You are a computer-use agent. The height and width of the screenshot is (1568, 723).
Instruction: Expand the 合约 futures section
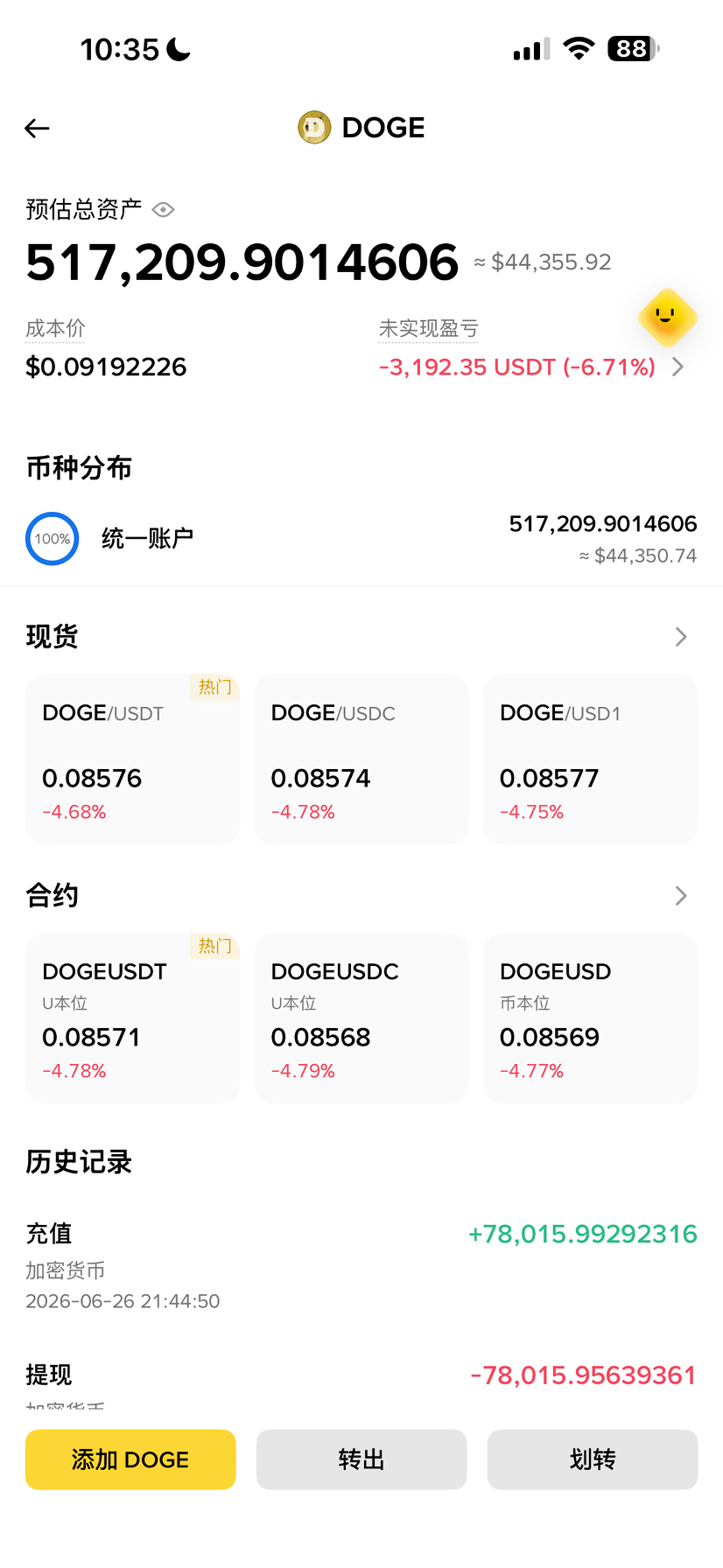681,896
